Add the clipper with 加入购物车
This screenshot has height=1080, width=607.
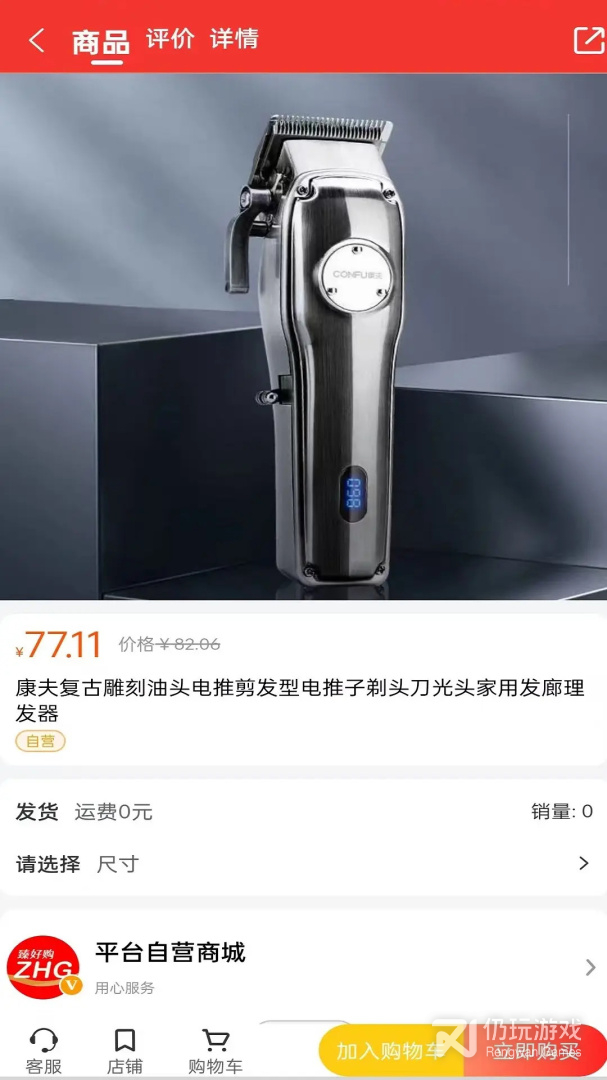pyautogui.click(x=391, y=1050)
